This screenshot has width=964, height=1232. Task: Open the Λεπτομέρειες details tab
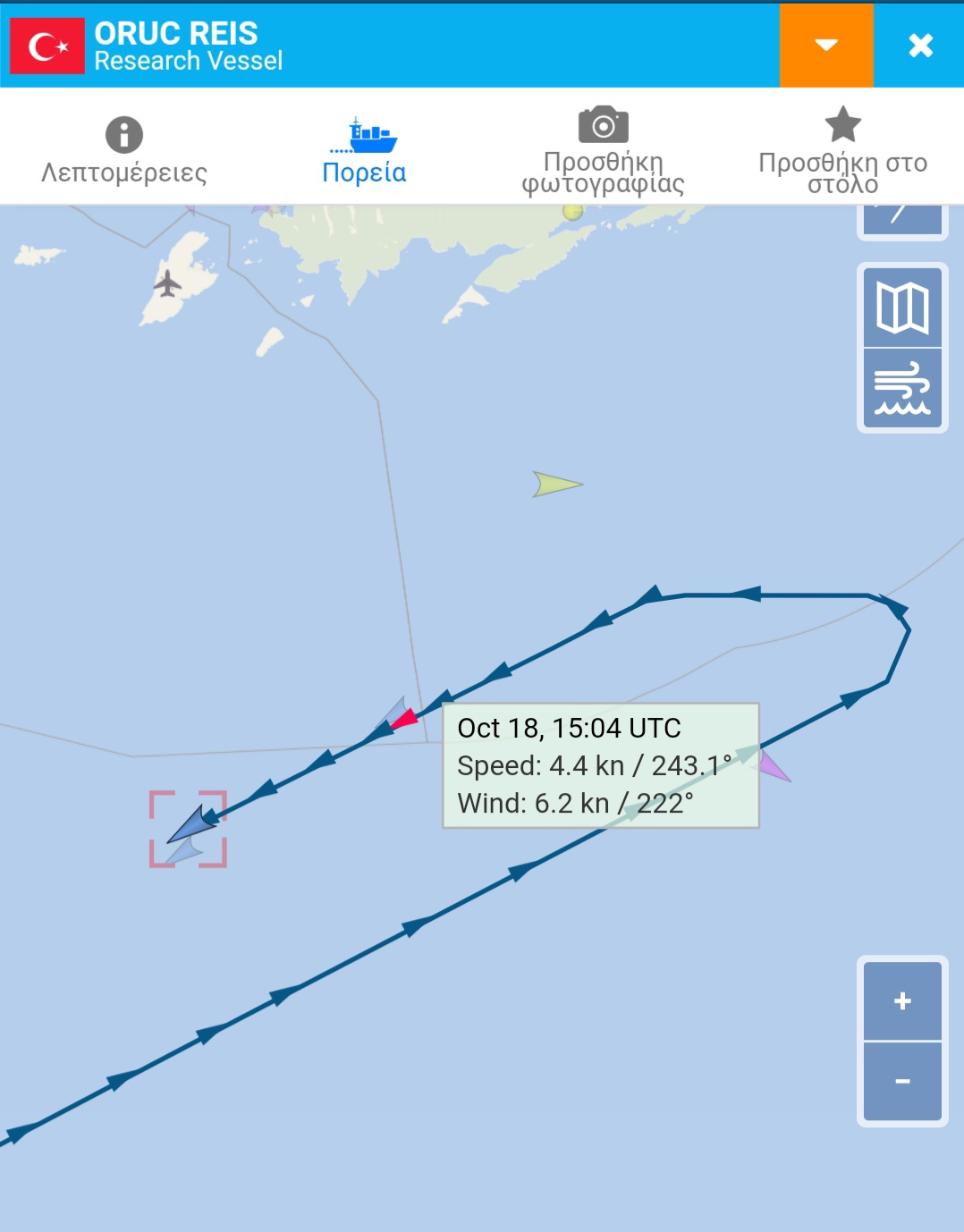[x=123, y=150]
